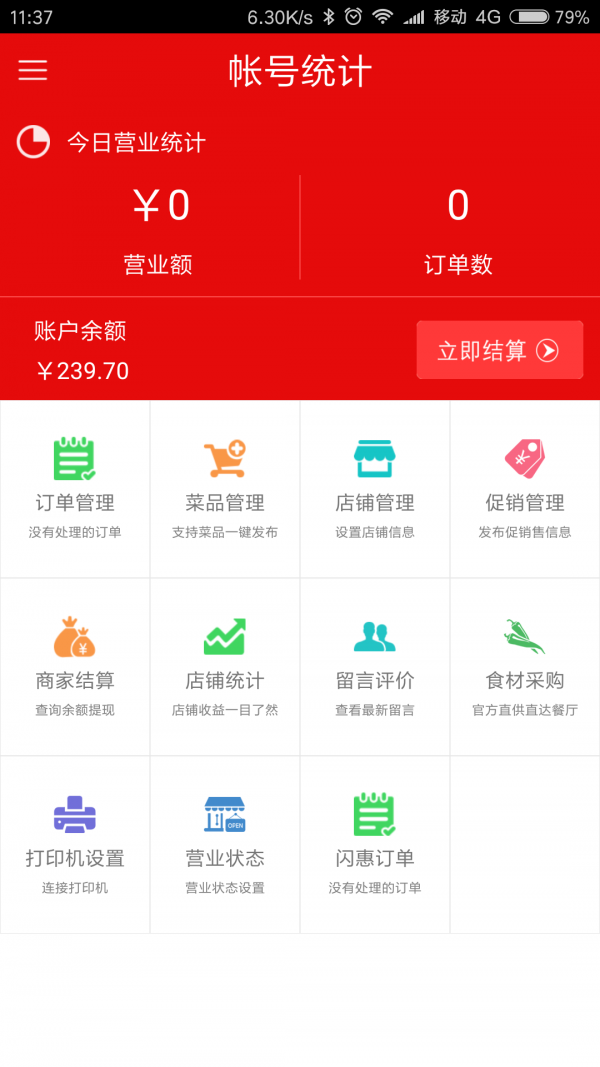
Task: Check 留言评价 messages and reviews
Action: click(375, 667)
